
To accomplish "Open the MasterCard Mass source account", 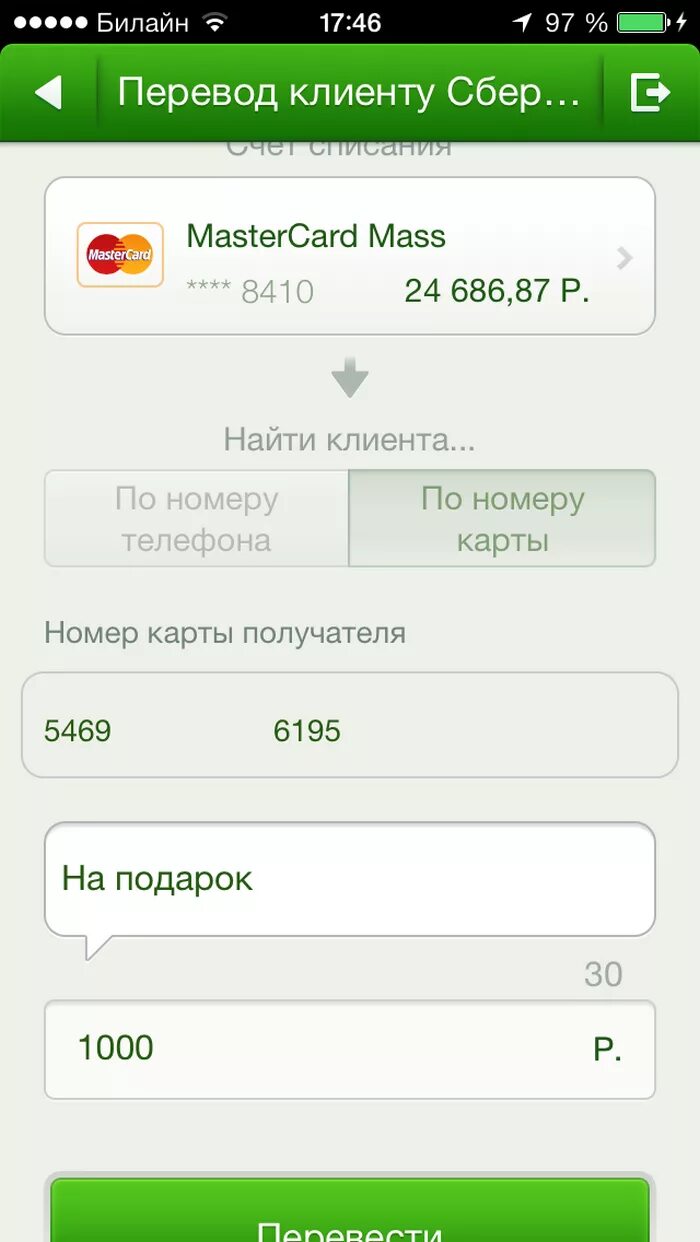I will (350, 256).
